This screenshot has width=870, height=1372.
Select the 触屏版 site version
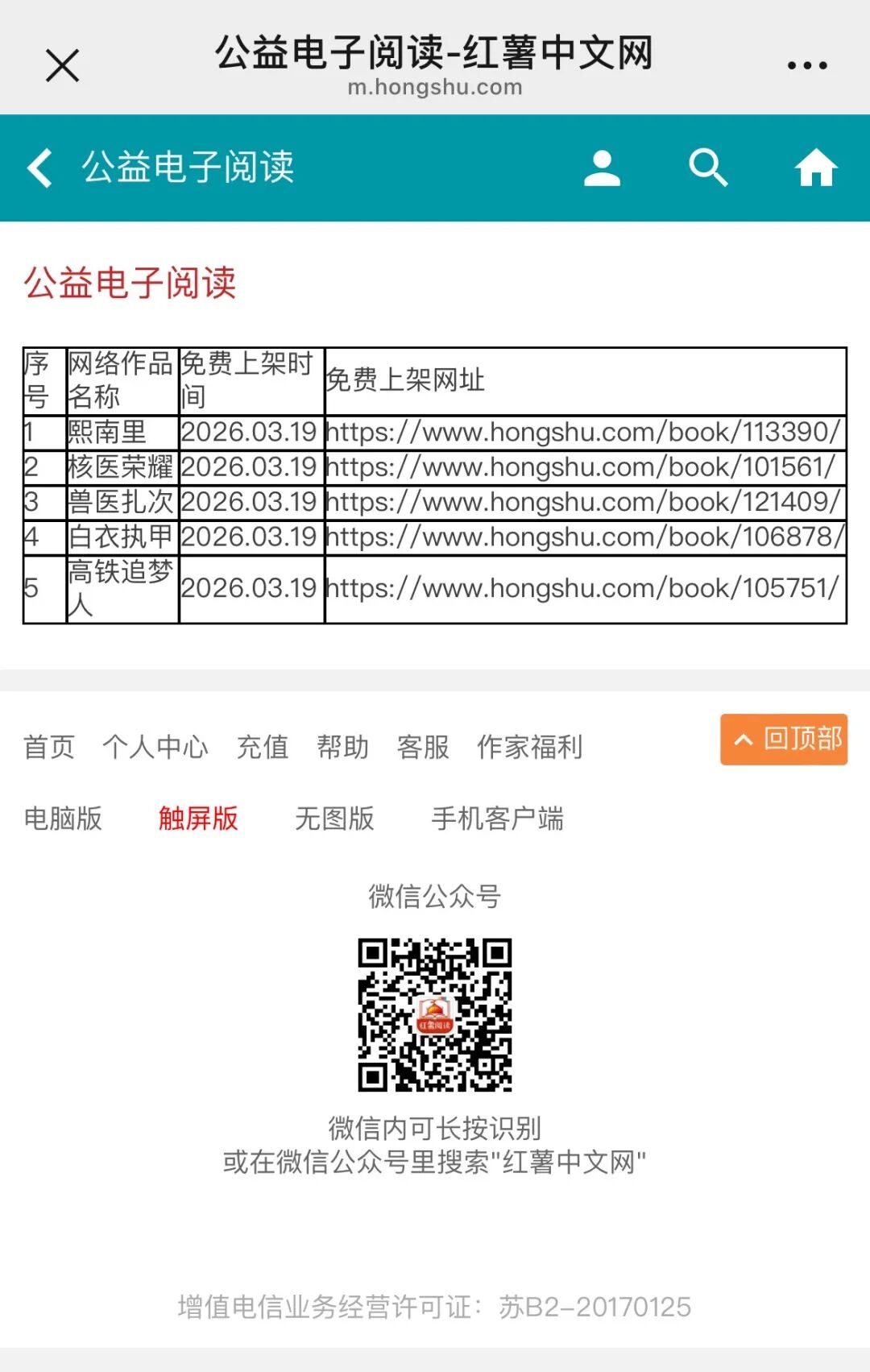pyautogui.click(x=198, y=819)
